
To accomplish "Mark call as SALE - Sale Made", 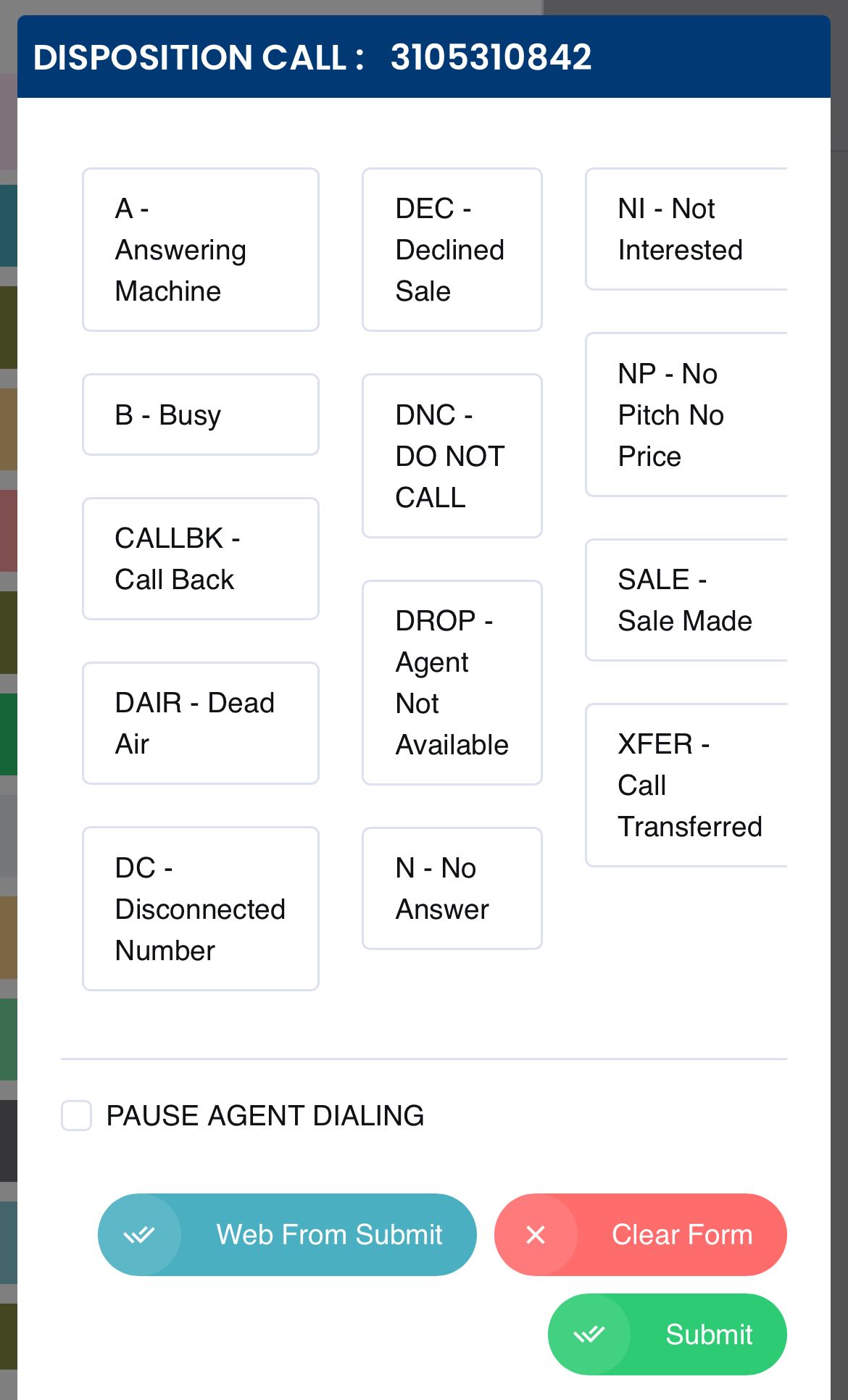I will [x=686, y=600].
